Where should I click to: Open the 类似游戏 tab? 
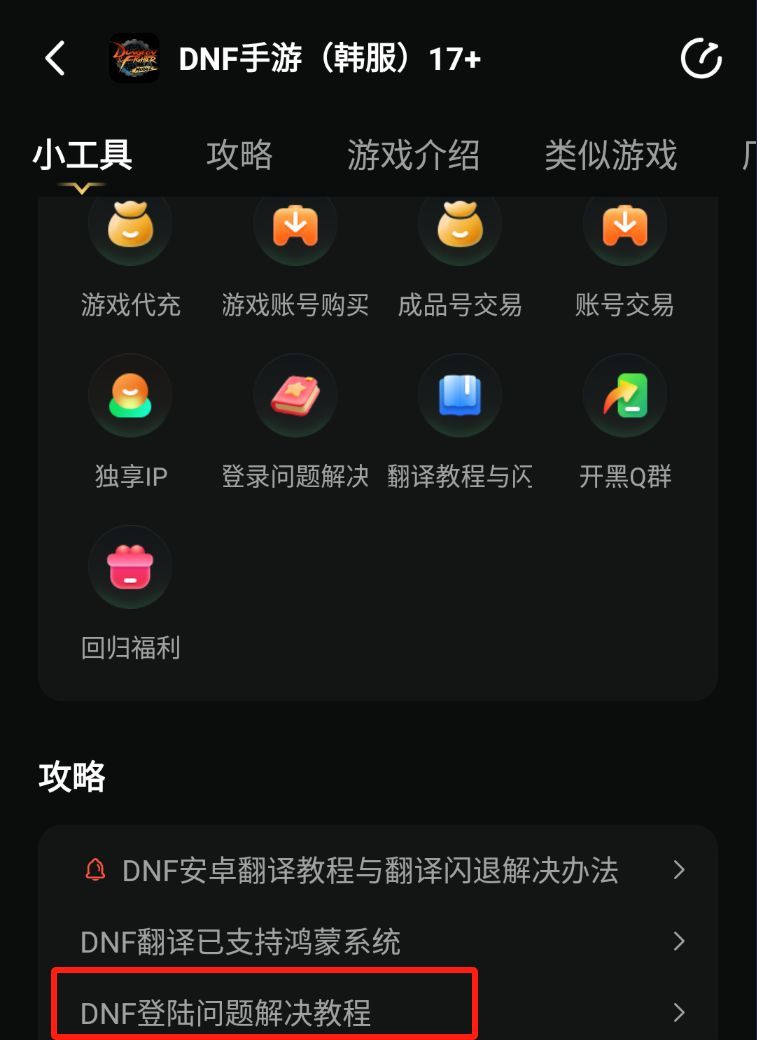click(x=609, y=156)
